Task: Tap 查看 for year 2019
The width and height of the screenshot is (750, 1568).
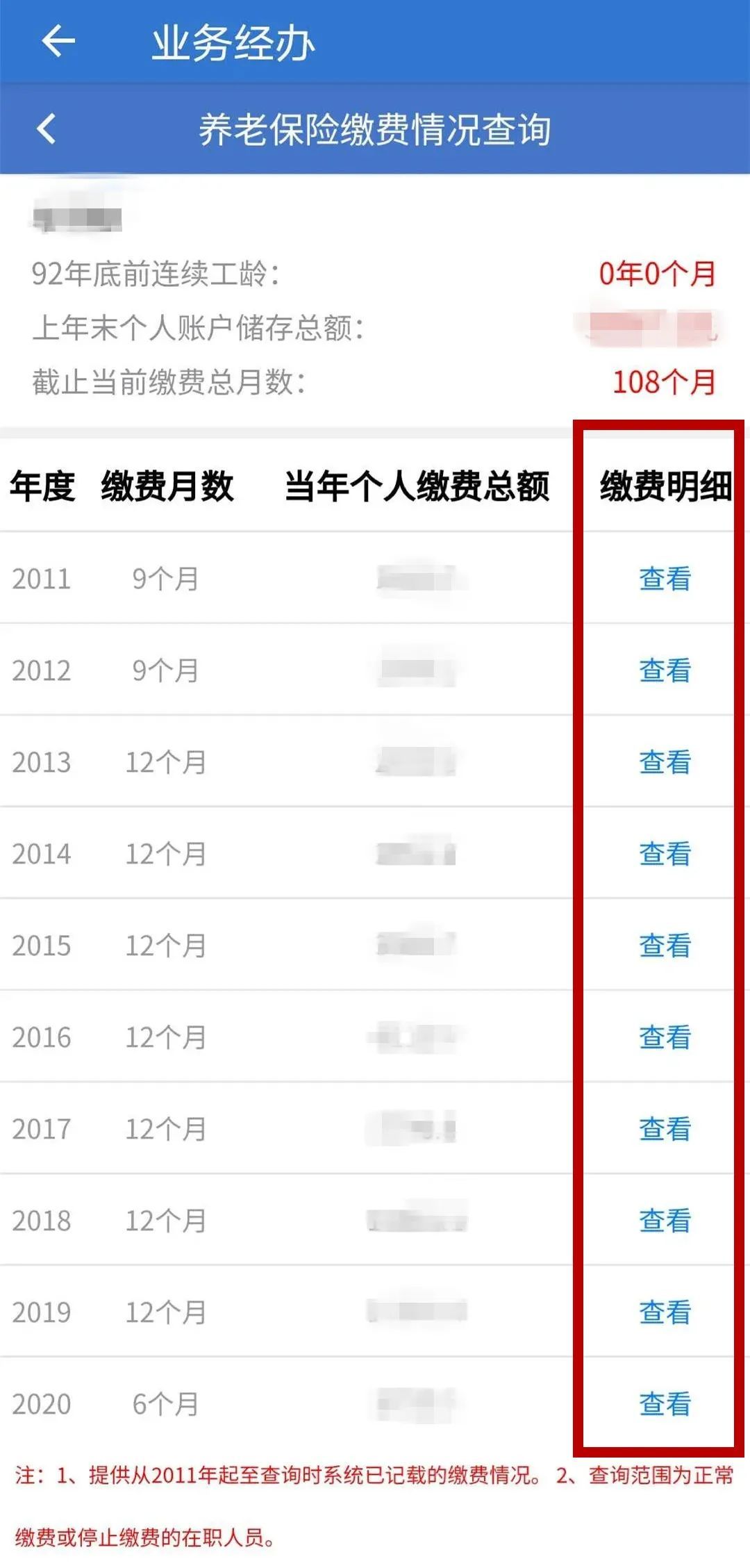Action: [x=665, y=1312]
